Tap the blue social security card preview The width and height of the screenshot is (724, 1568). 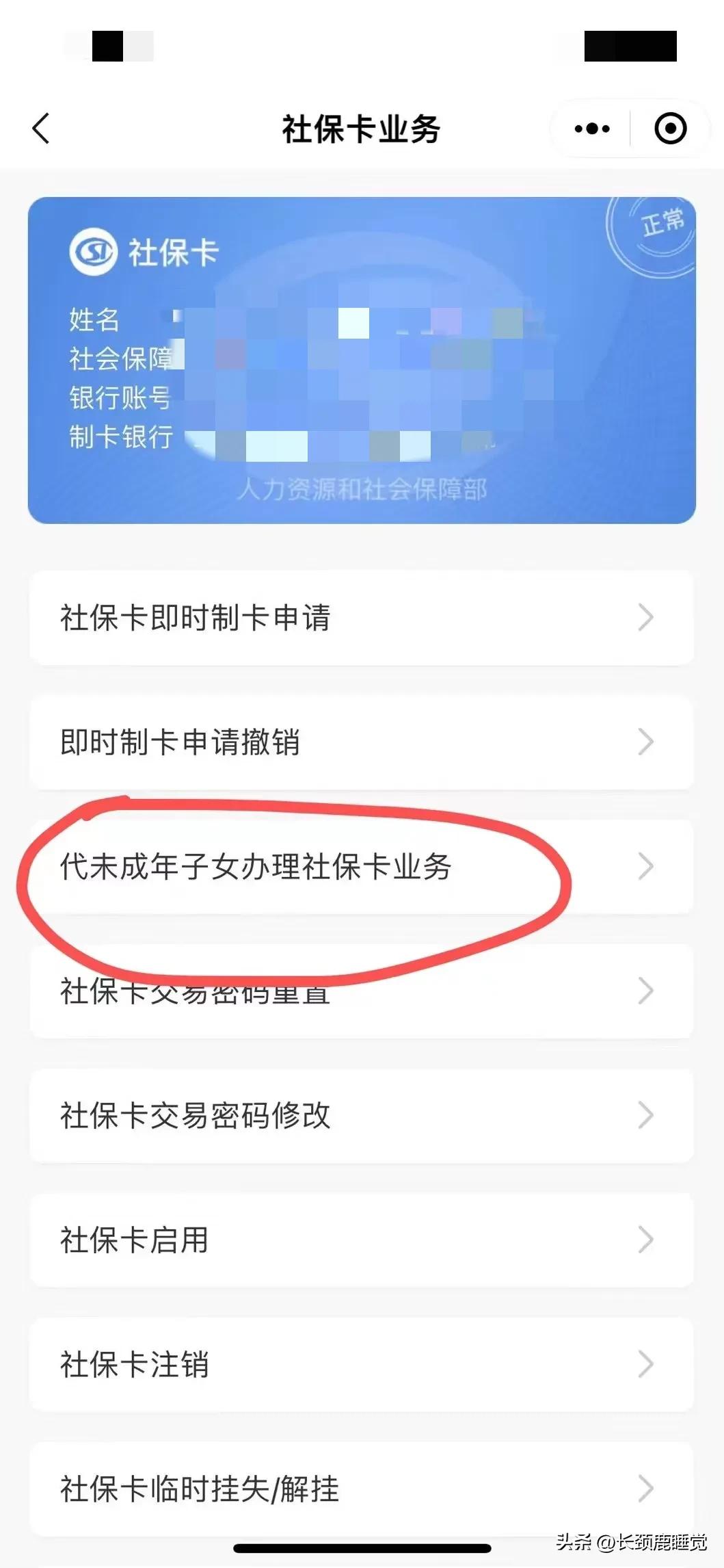tap(361, 356)
